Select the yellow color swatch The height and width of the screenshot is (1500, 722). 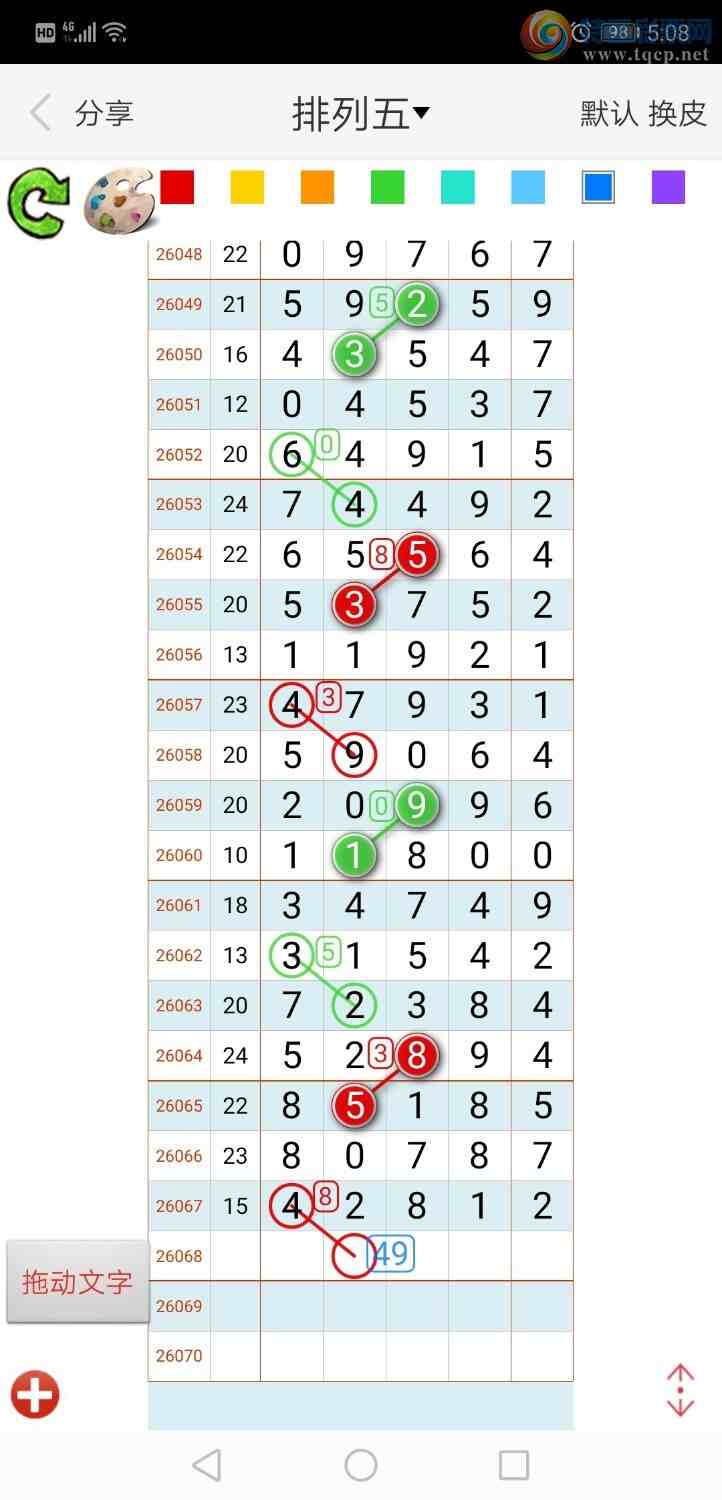click(x=247, y=188)
